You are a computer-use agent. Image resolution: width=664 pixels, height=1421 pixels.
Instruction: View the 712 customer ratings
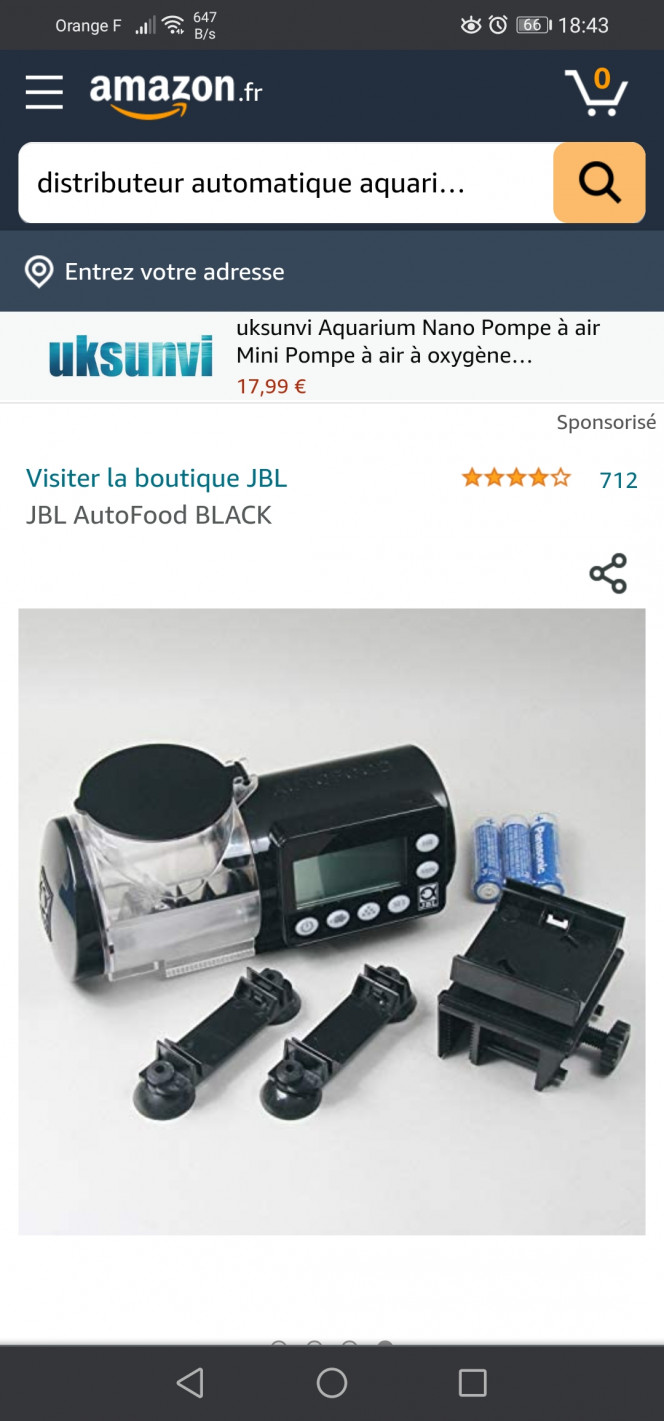click(617, 480)
